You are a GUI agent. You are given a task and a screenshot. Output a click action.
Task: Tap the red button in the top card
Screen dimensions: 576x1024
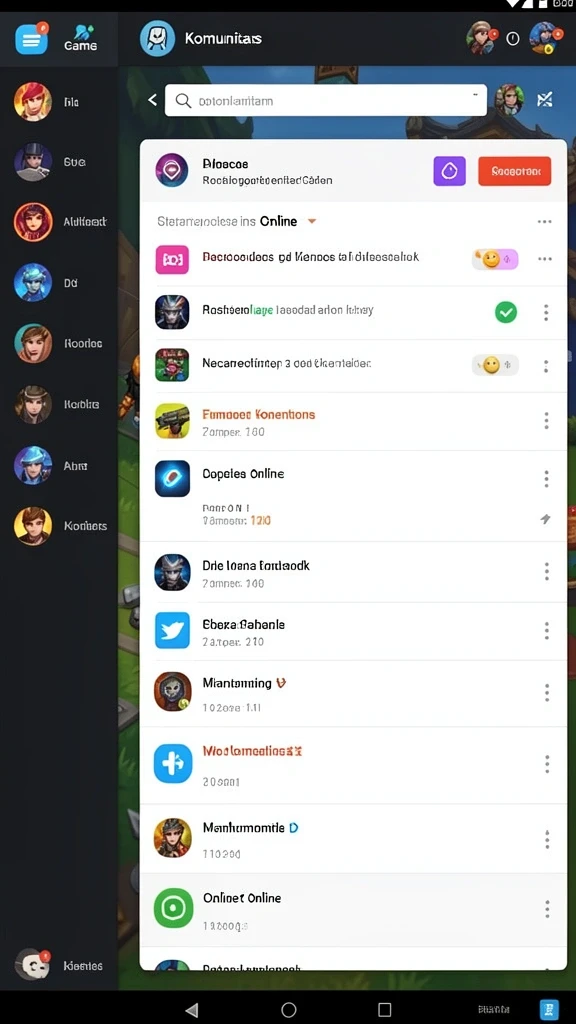click(x=515, y=171)
